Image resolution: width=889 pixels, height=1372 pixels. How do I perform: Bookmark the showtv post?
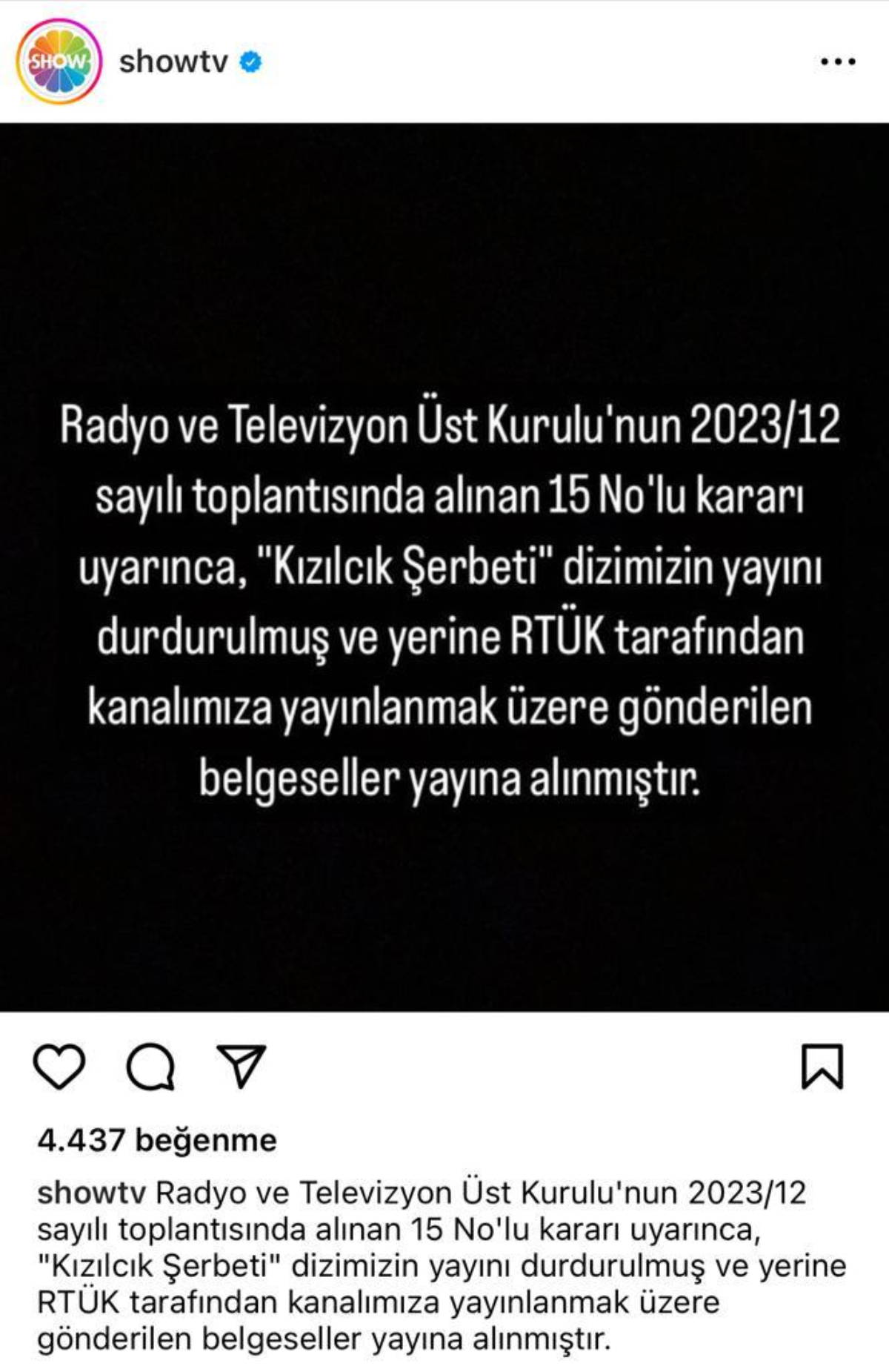[x=822, y=1067]
